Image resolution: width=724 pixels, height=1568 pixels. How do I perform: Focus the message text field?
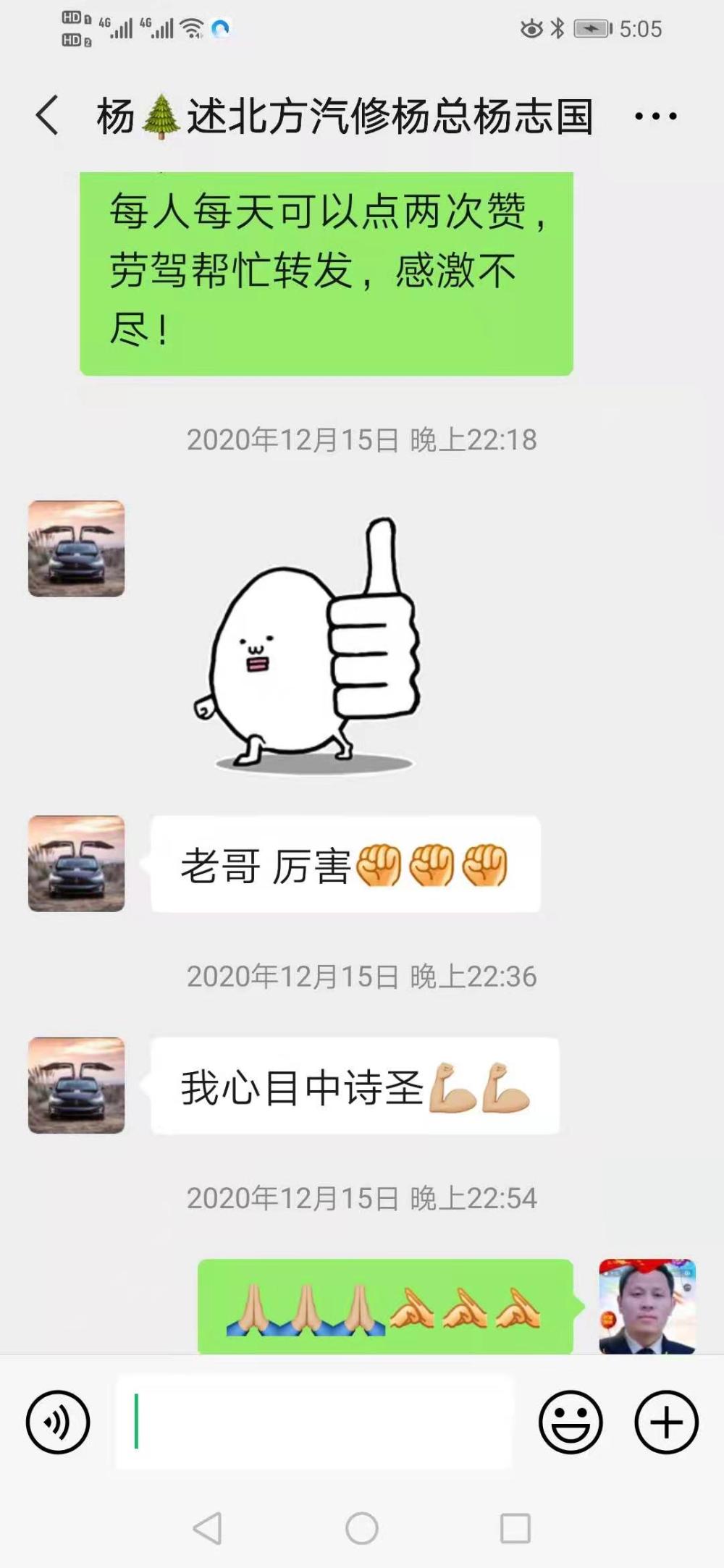315,1422
